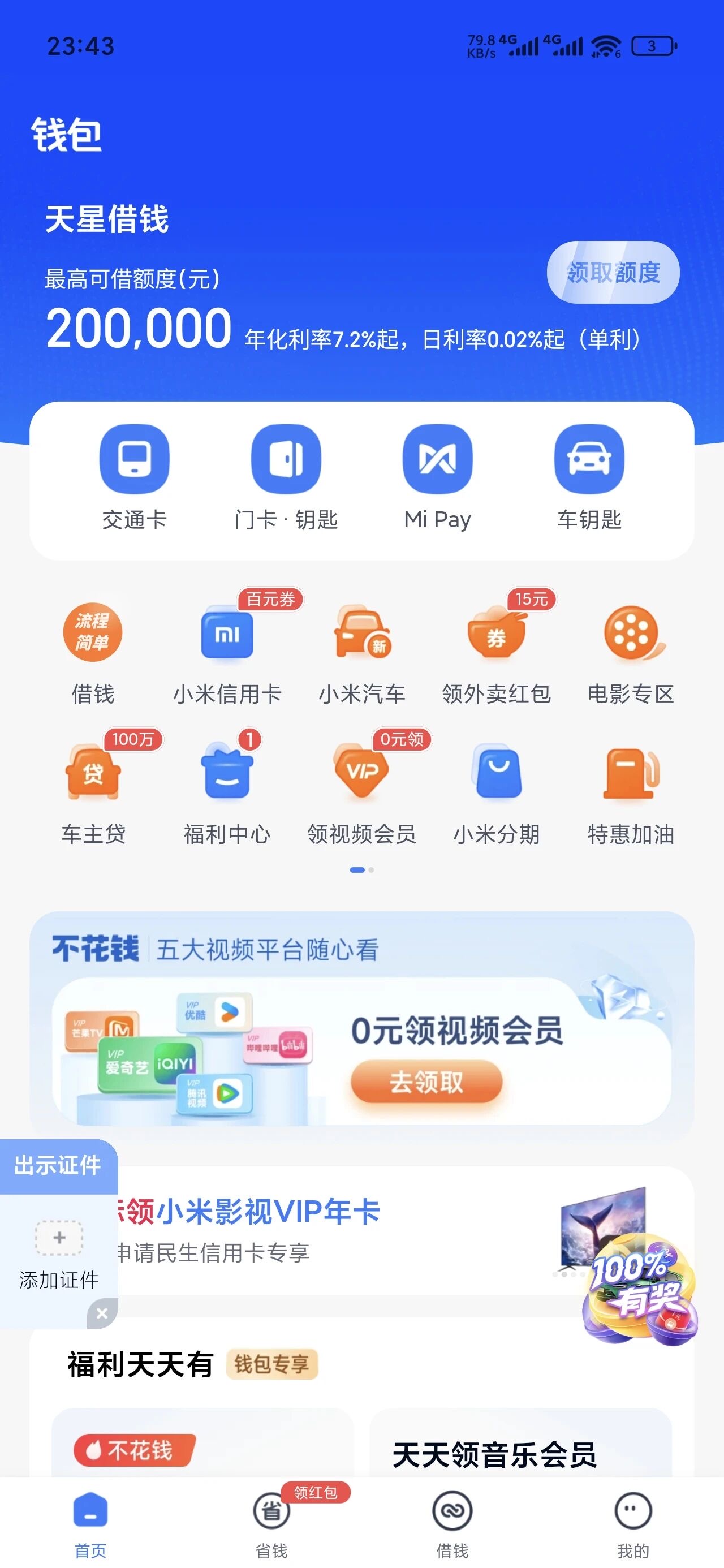Image resolution: width=724 pixels, height=1568 pixels.
Task: Open 车主贷 loan option
Action: [x=93, y=789]
